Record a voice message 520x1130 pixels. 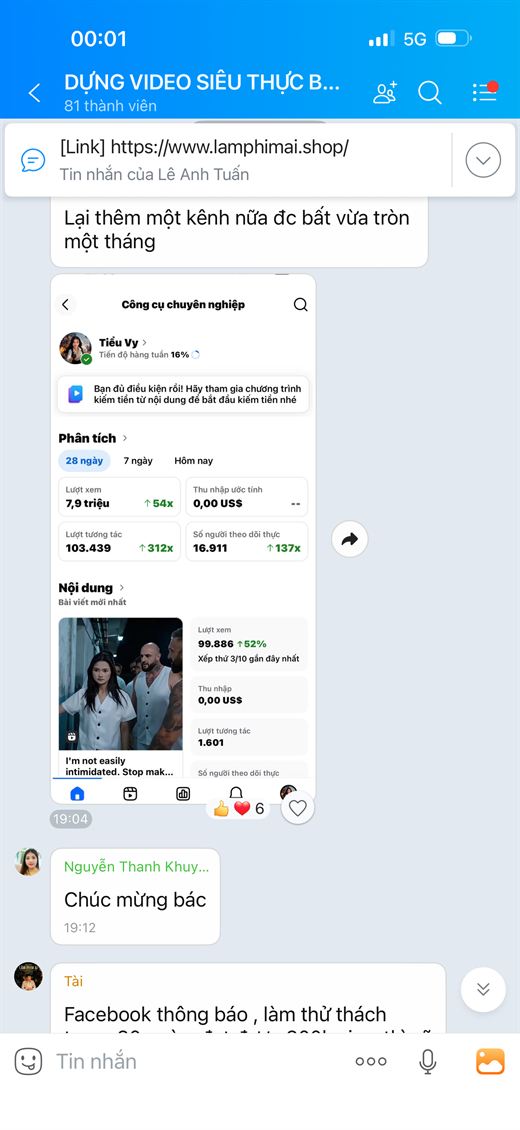click(428, 1061)
